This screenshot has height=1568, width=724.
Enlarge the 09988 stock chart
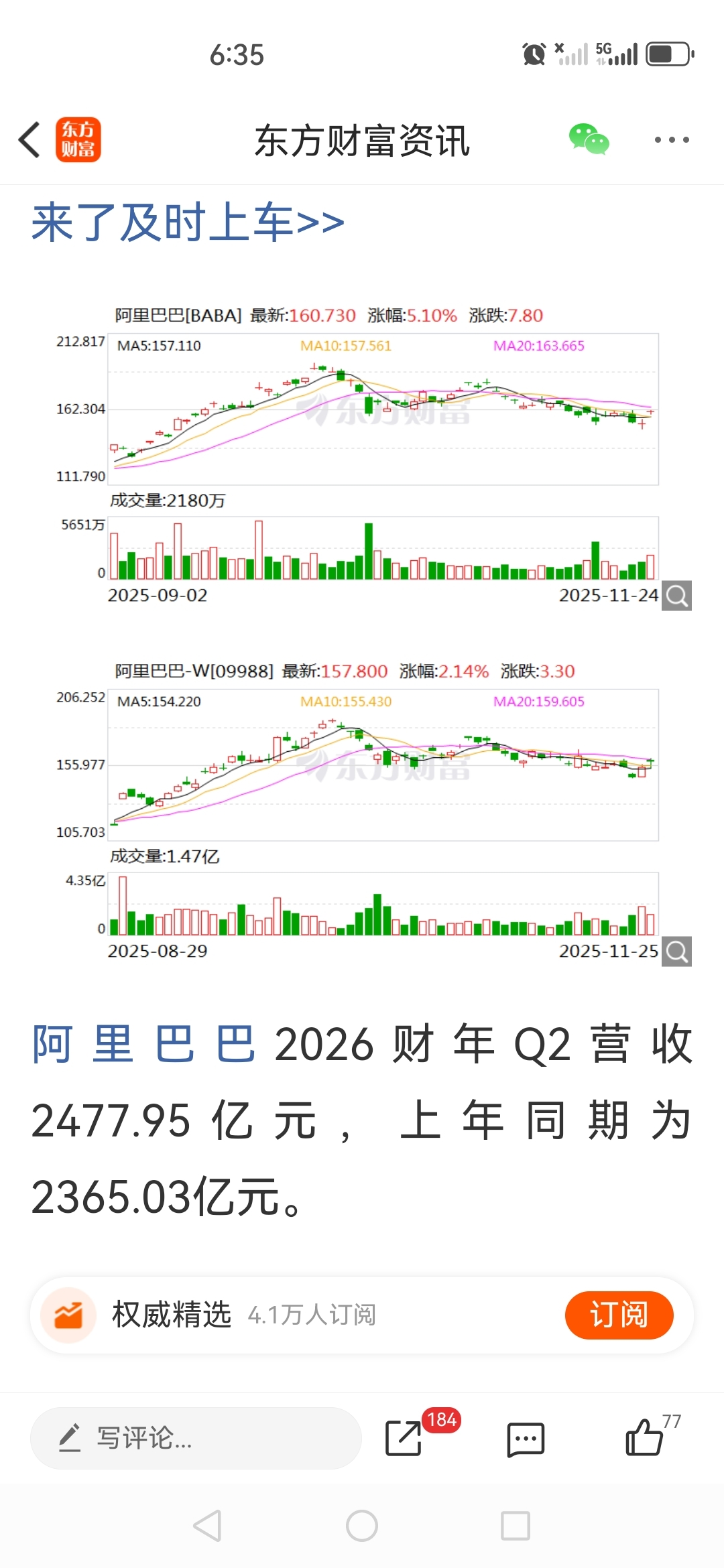point(676,952)
